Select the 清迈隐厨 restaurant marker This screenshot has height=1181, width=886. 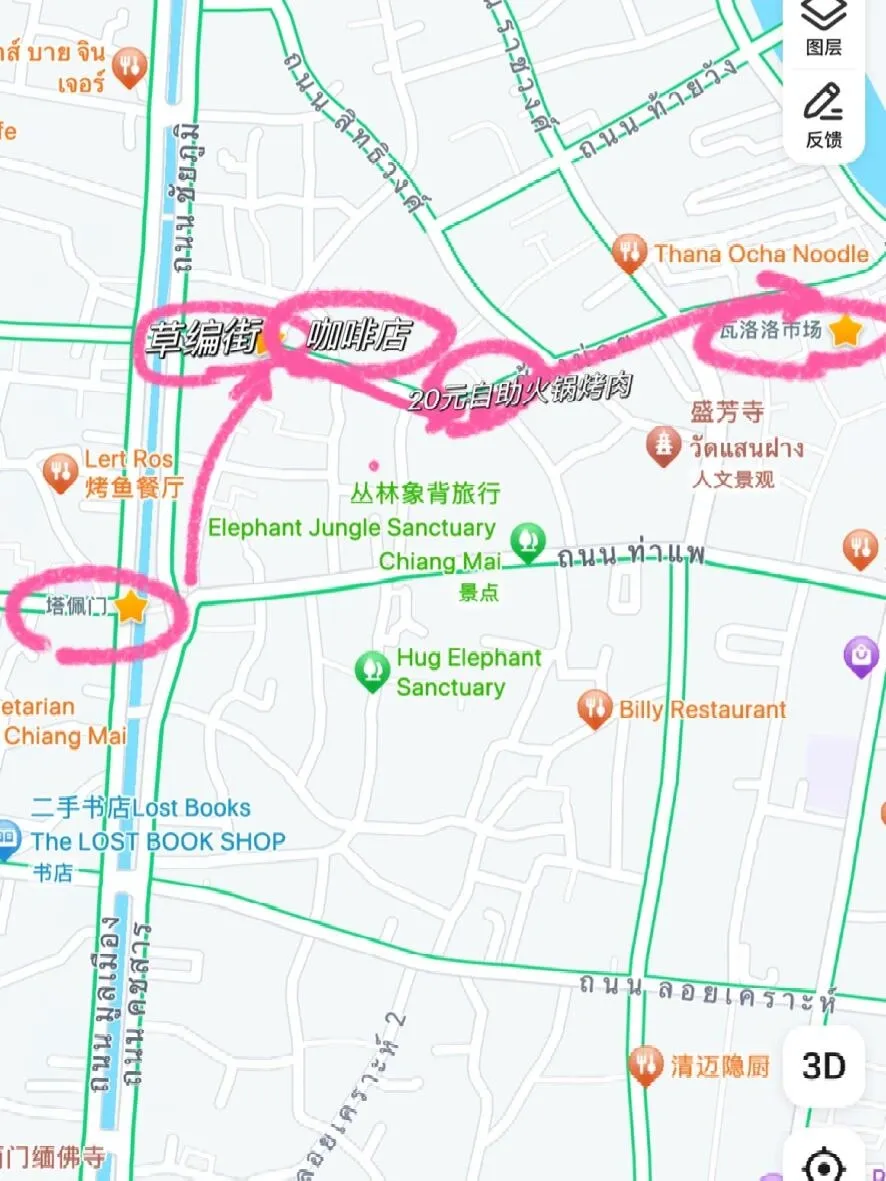pyautogui.click(x=646, y=1066)
